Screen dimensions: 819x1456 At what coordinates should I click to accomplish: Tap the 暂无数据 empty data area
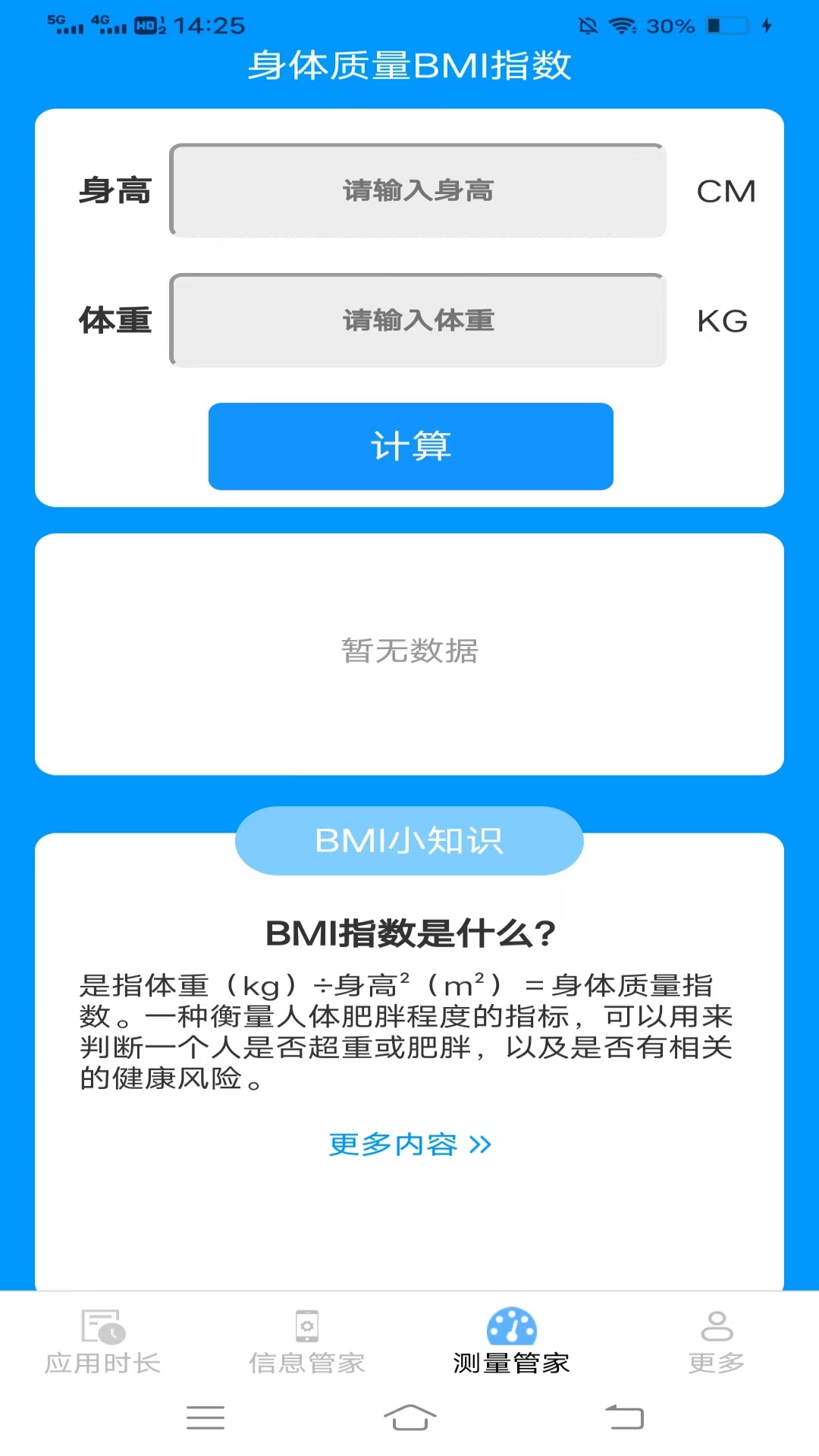click(x=409, y=651)
